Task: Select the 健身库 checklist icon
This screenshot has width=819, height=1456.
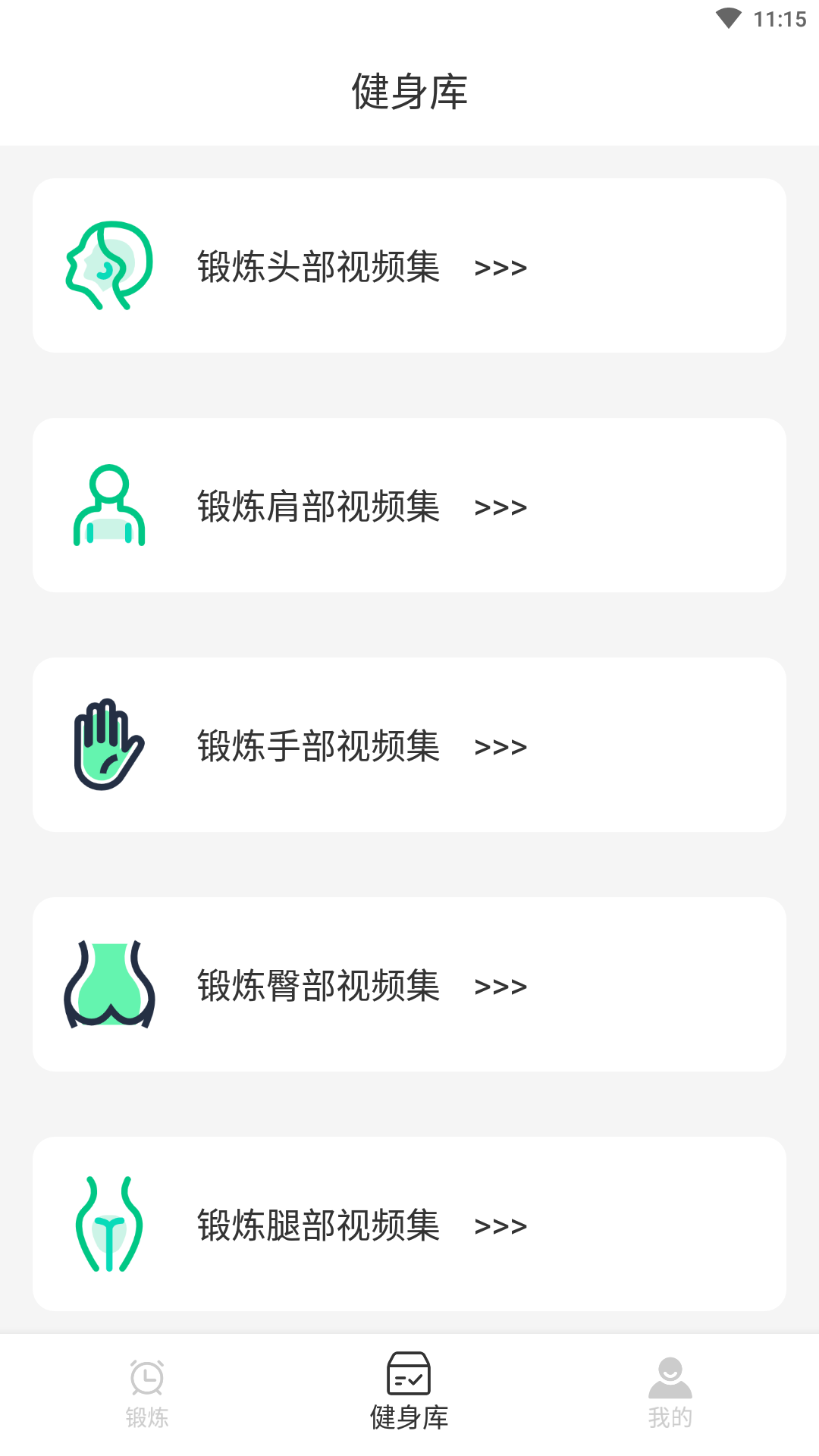Action: [409, 1376]
